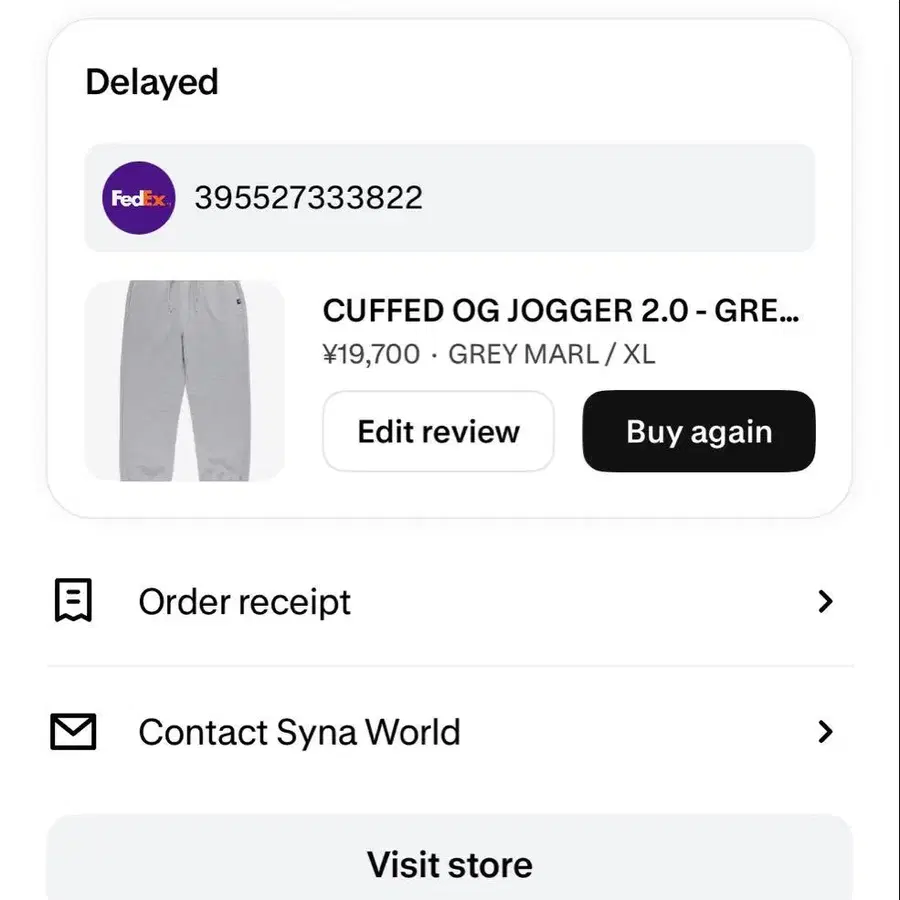900x900 pixels.
Task: Visit the Syna World store
Action: click(449, 864)
